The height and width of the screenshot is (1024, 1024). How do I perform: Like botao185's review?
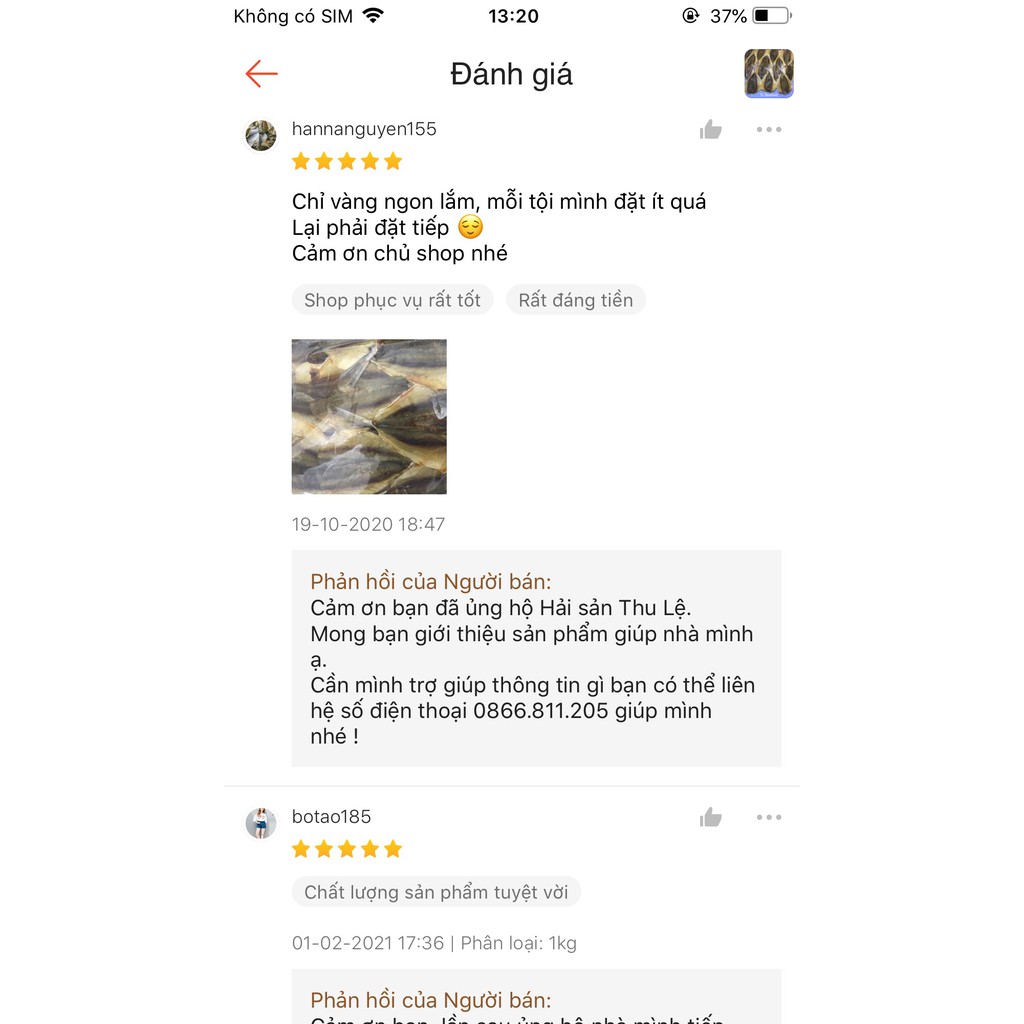(711, 818)
